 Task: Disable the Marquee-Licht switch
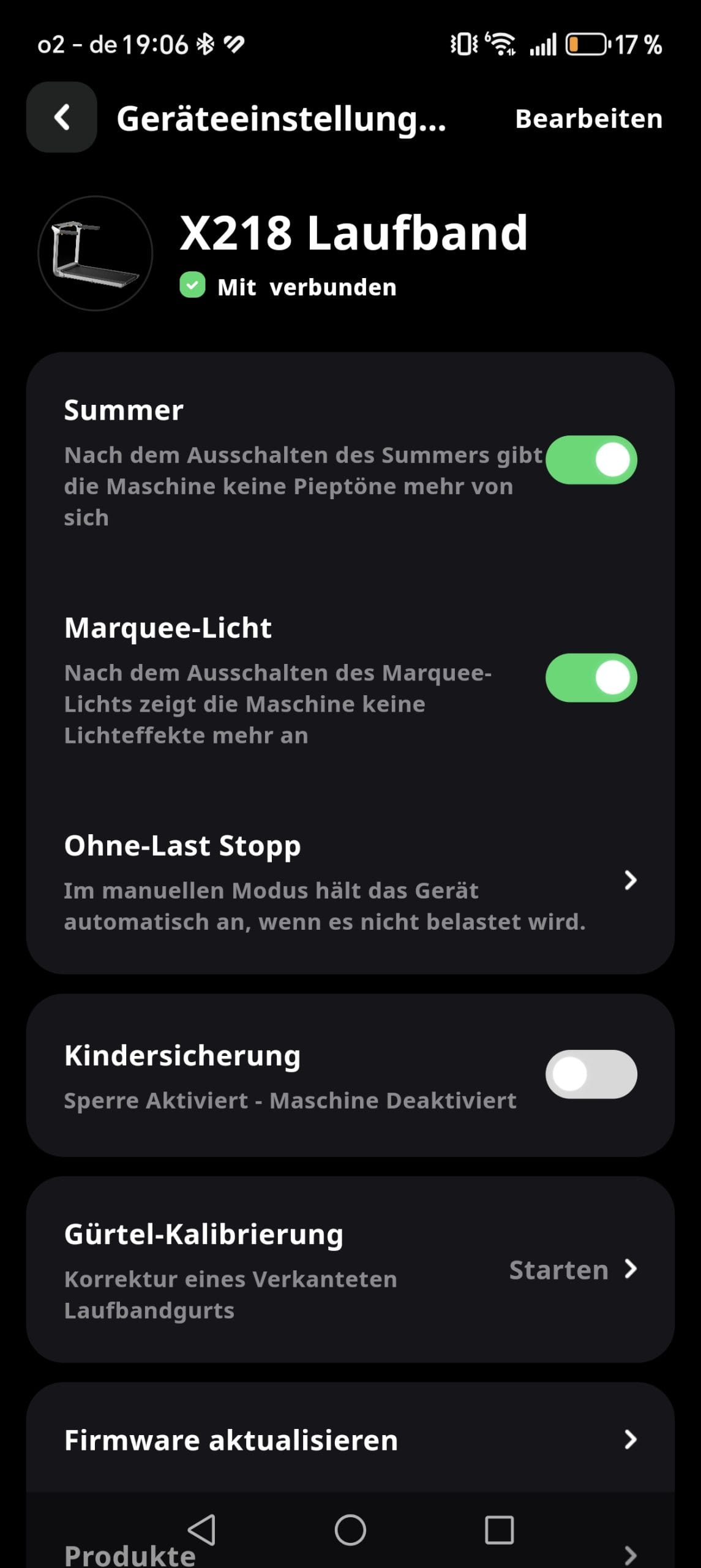[x=591, y=677]
